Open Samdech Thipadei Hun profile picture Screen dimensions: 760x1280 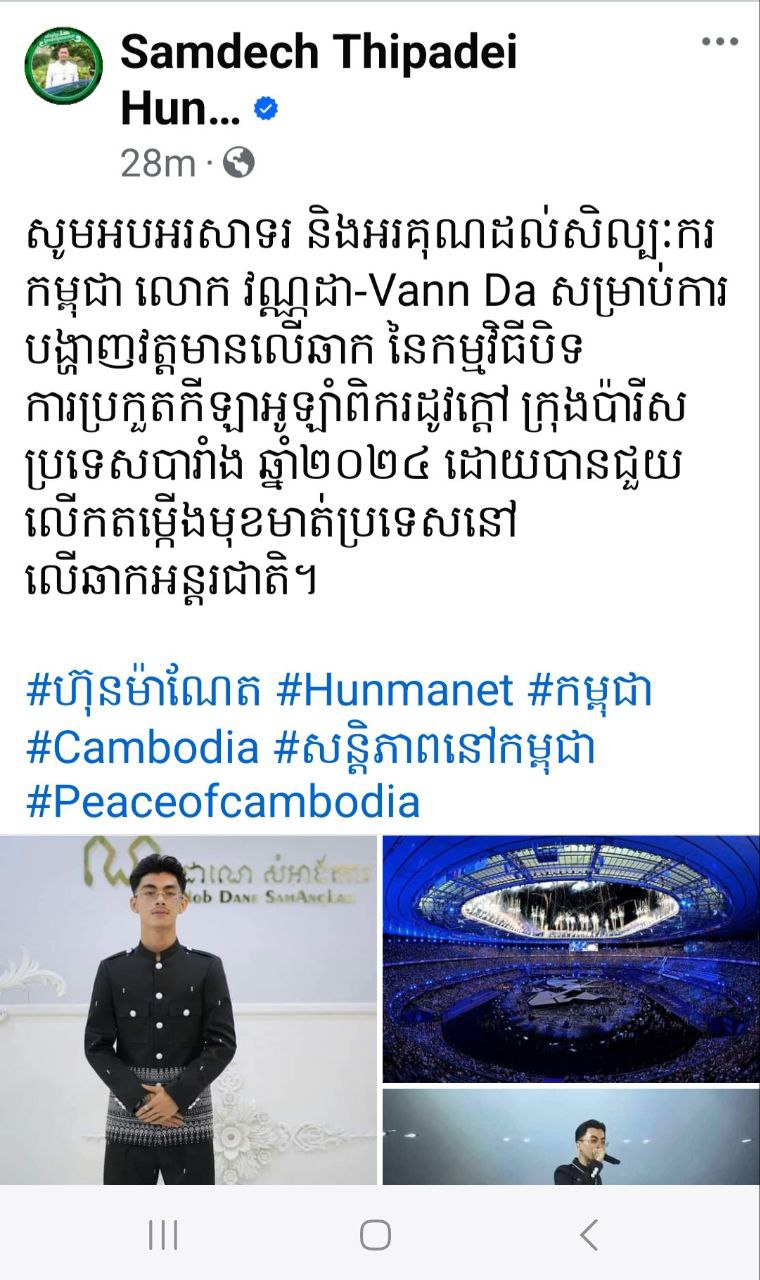(x=63, y=66)
